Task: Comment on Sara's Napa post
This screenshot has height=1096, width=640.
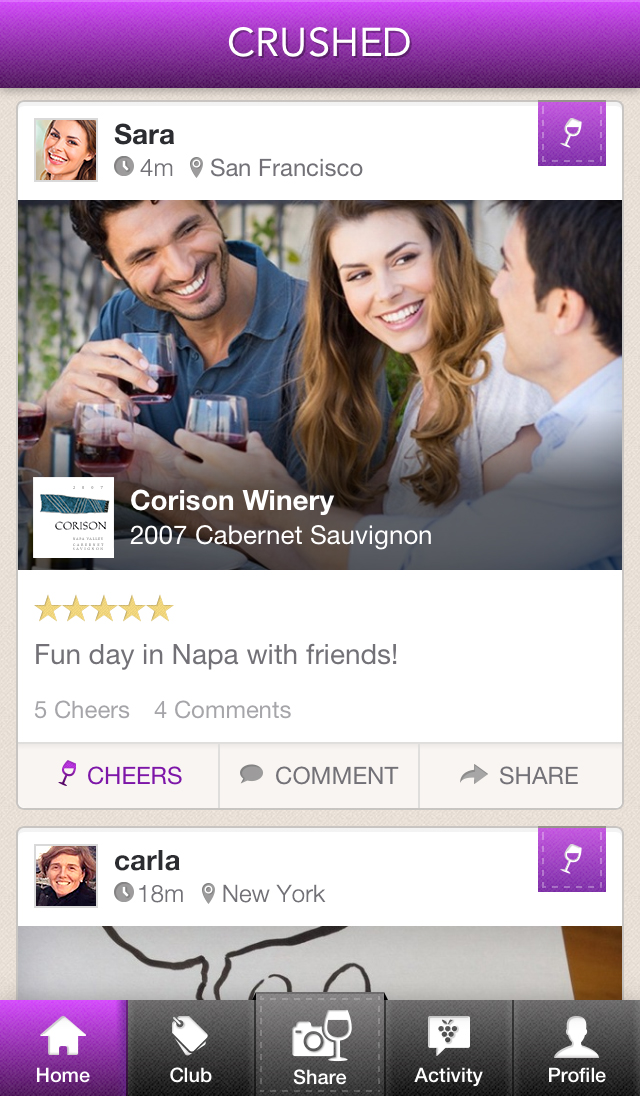Action: pyautogui.click(x=319, y=775)
